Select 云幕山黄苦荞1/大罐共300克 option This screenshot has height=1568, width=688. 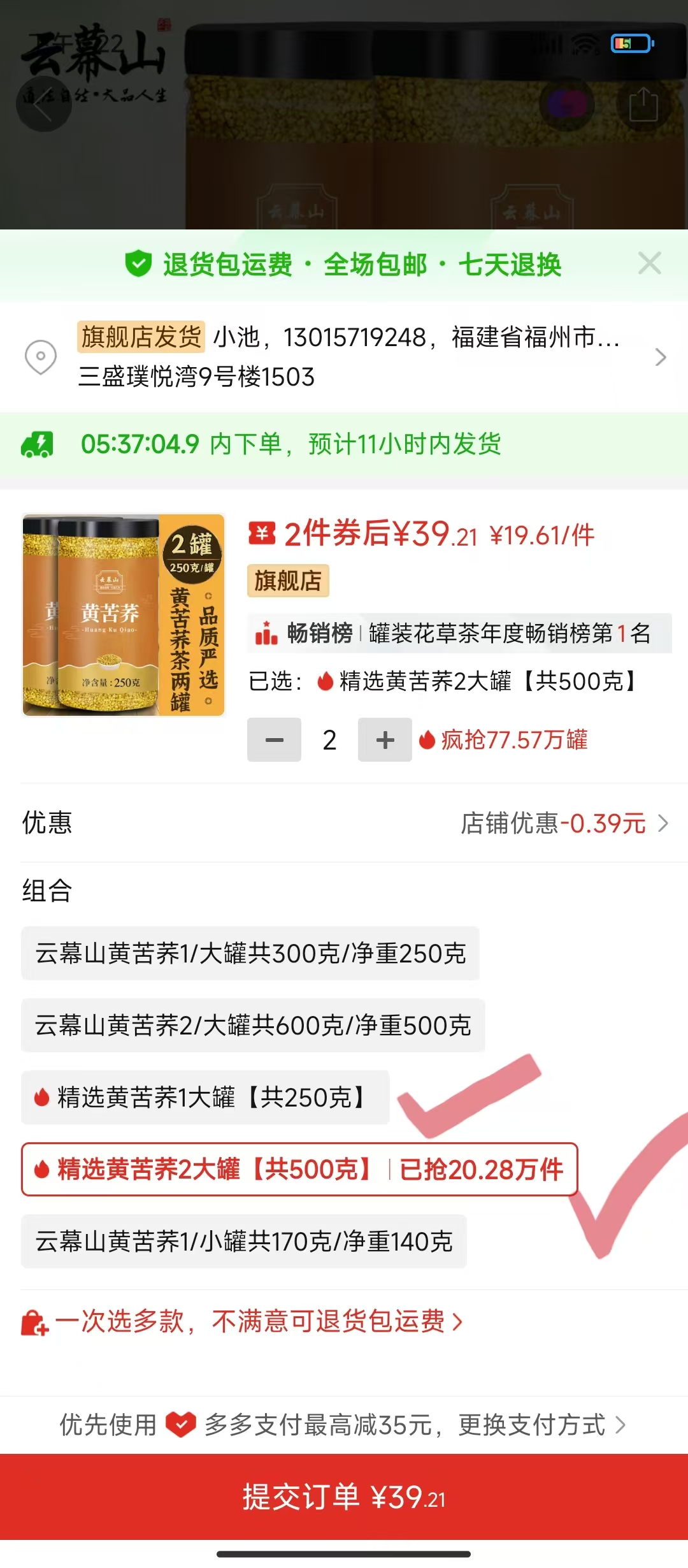tap(250, 954)
